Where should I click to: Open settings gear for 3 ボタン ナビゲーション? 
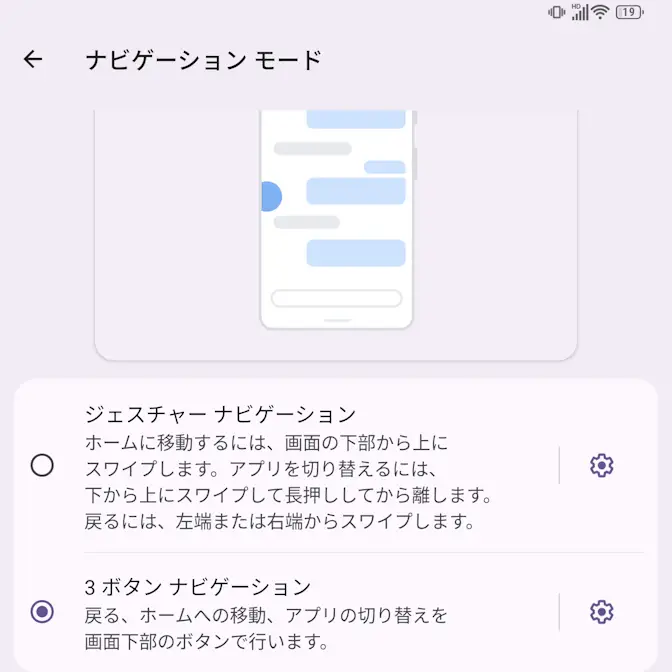601,611
